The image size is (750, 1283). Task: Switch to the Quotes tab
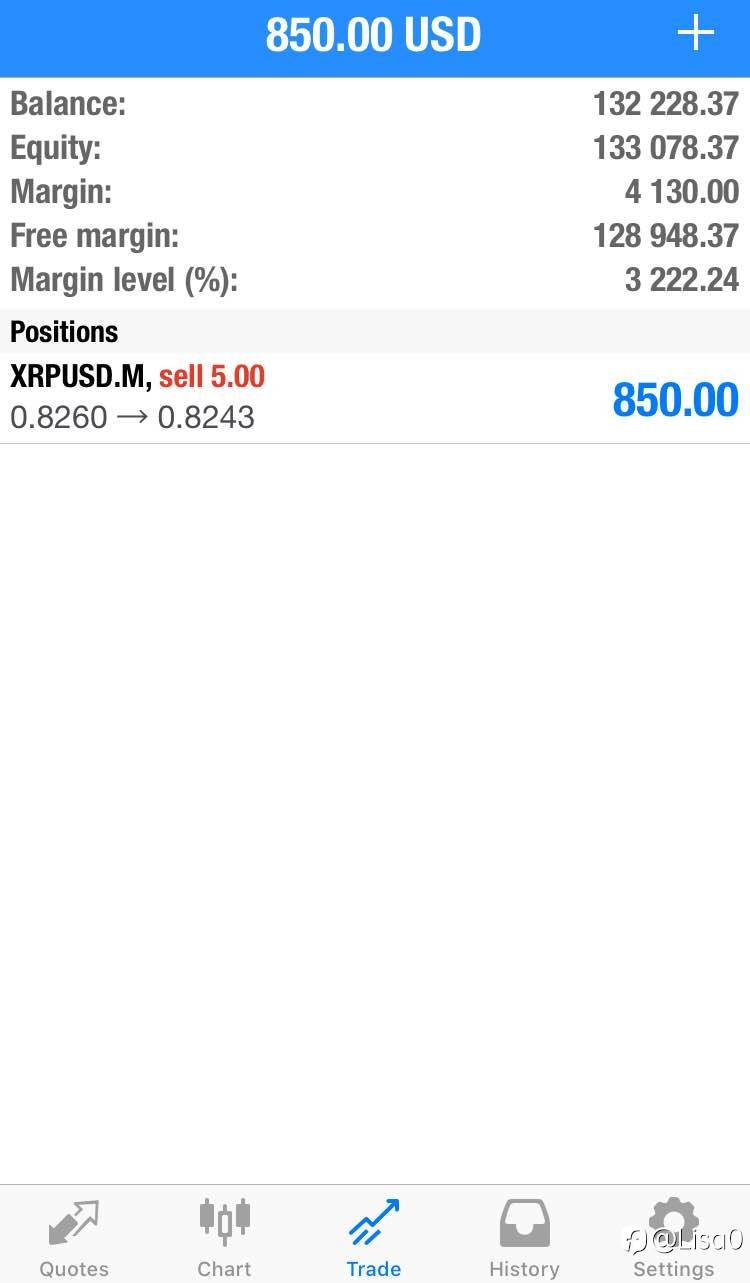click(x=74, y=1237)
